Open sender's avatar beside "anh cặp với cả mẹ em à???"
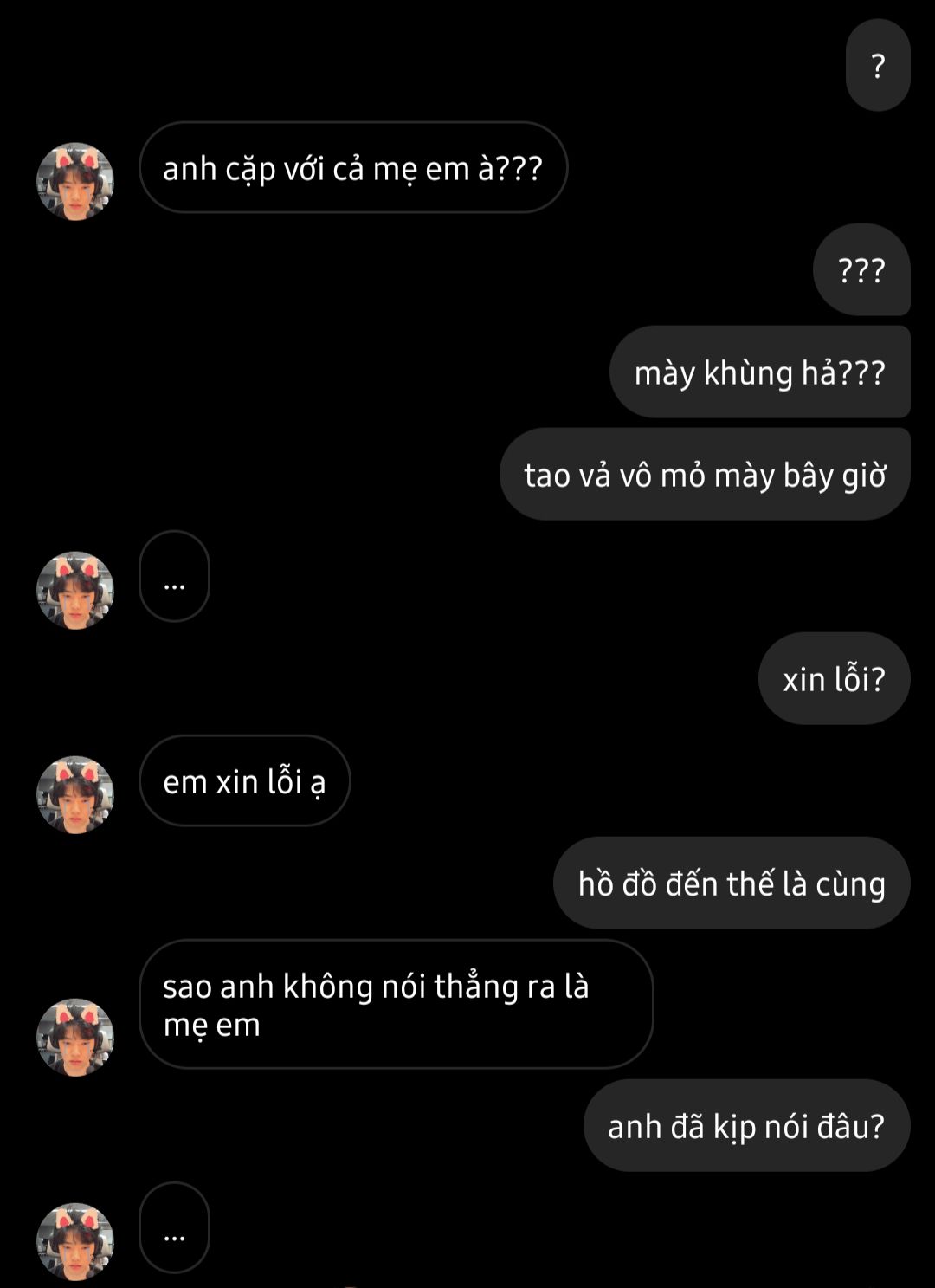The image size is (935, 1288). click(x=75, y=181)
